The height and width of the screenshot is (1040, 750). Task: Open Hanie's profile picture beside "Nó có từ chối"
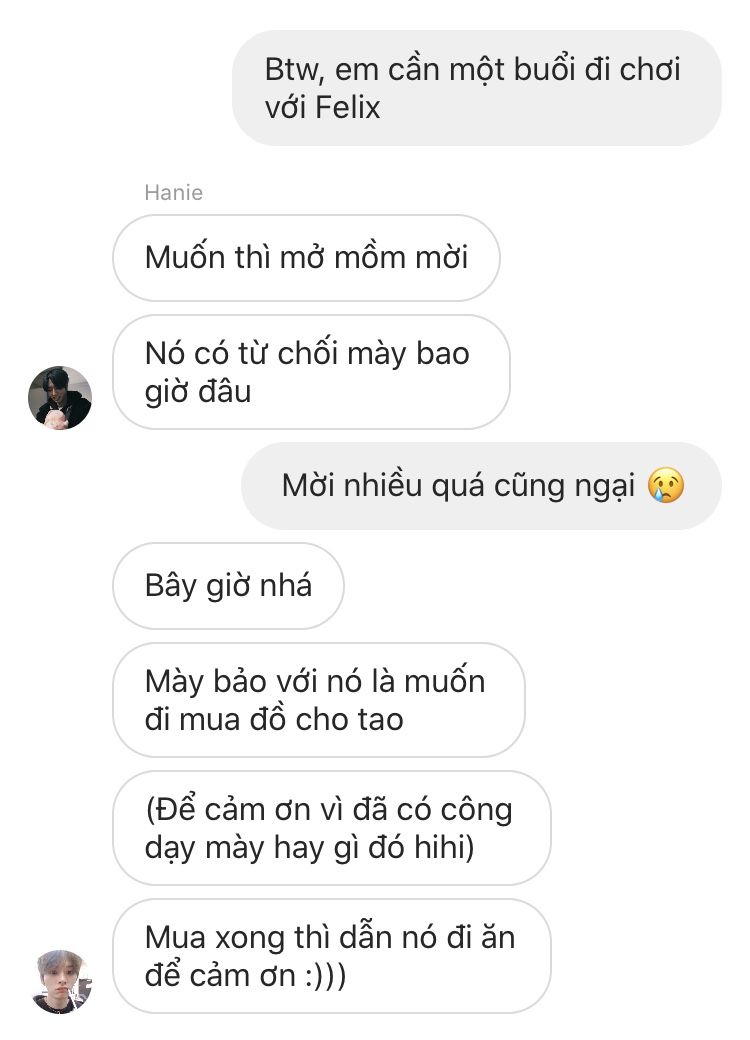pos(60,397)
